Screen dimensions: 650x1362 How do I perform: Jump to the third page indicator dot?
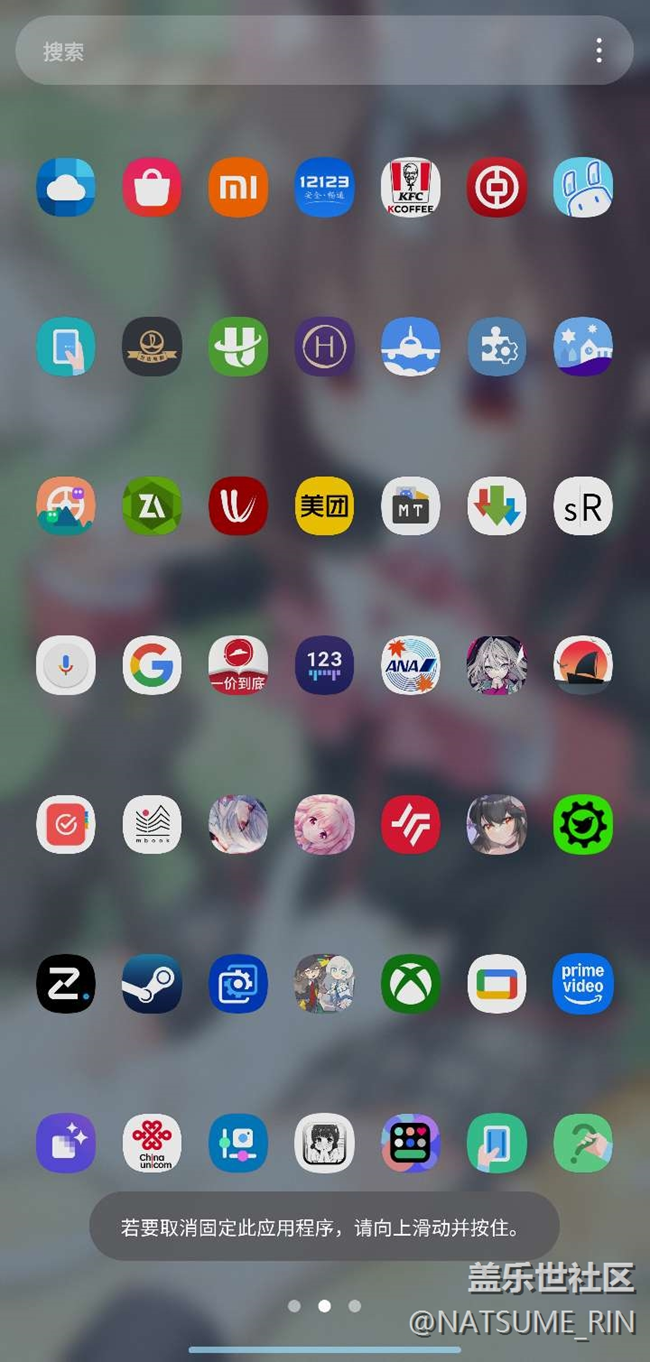(x=354, y=1306)
